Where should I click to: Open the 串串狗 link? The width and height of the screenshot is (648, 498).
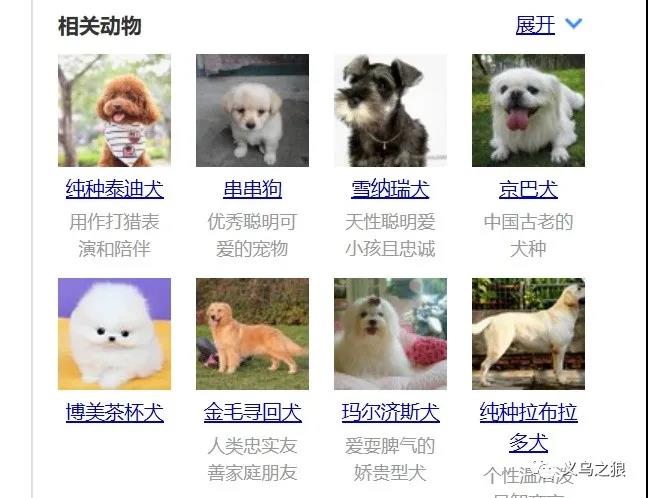252,189
